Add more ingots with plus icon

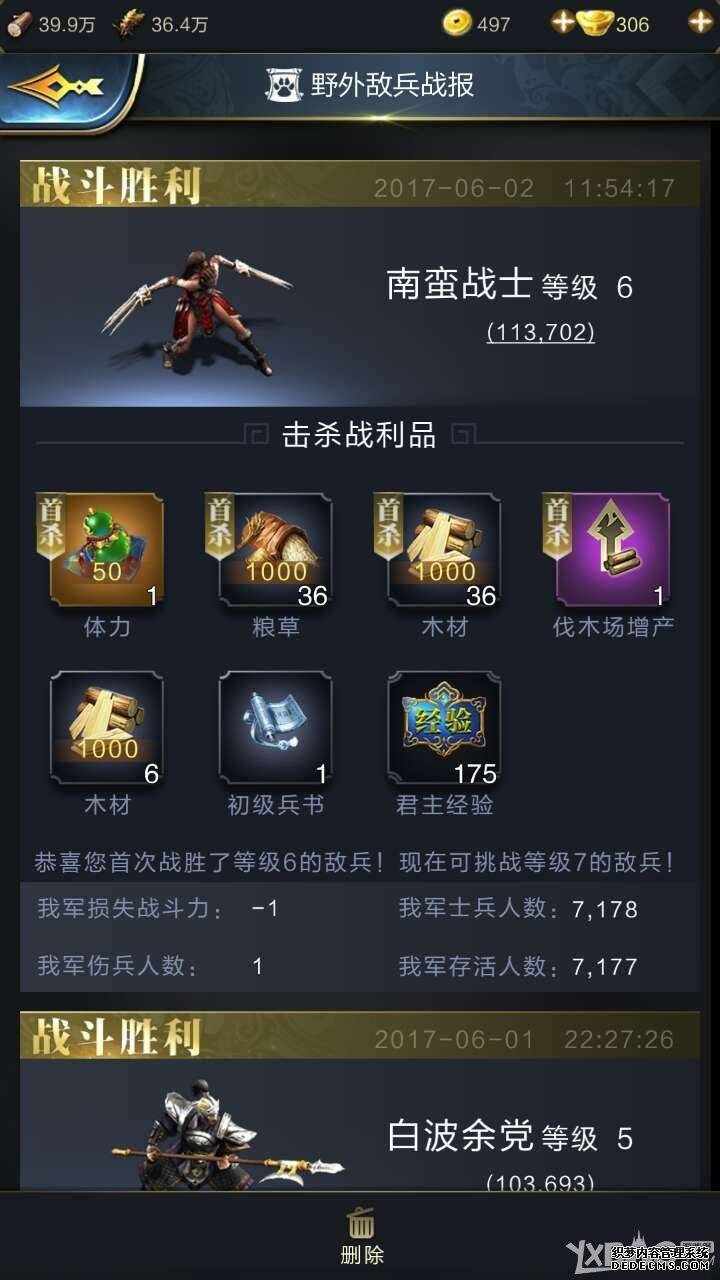click(701, 23)
